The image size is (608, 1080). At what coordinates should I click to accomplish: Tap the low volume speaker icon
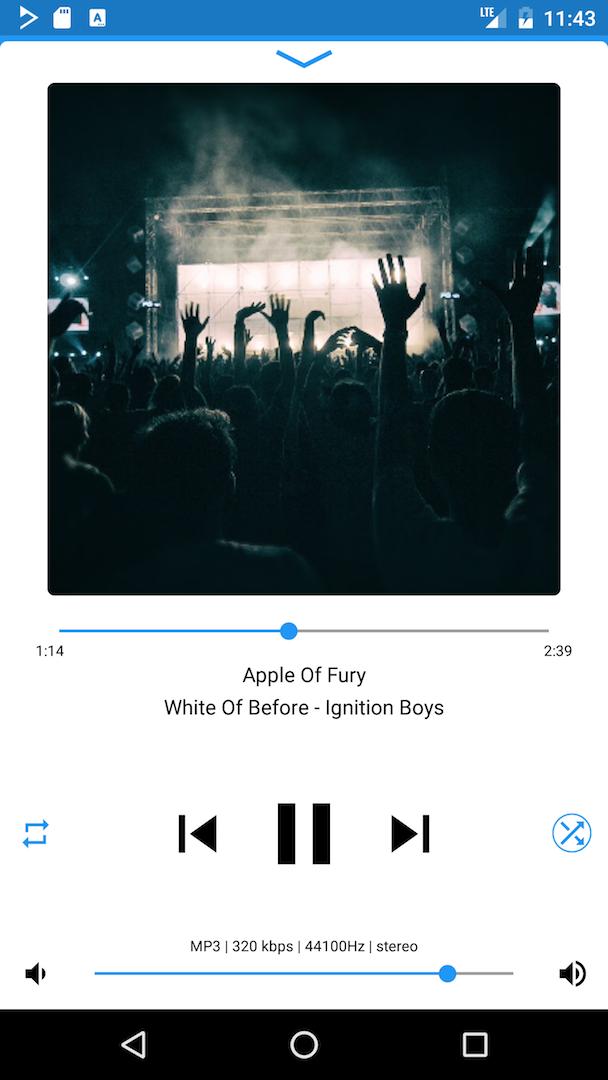tap(36, 974)
